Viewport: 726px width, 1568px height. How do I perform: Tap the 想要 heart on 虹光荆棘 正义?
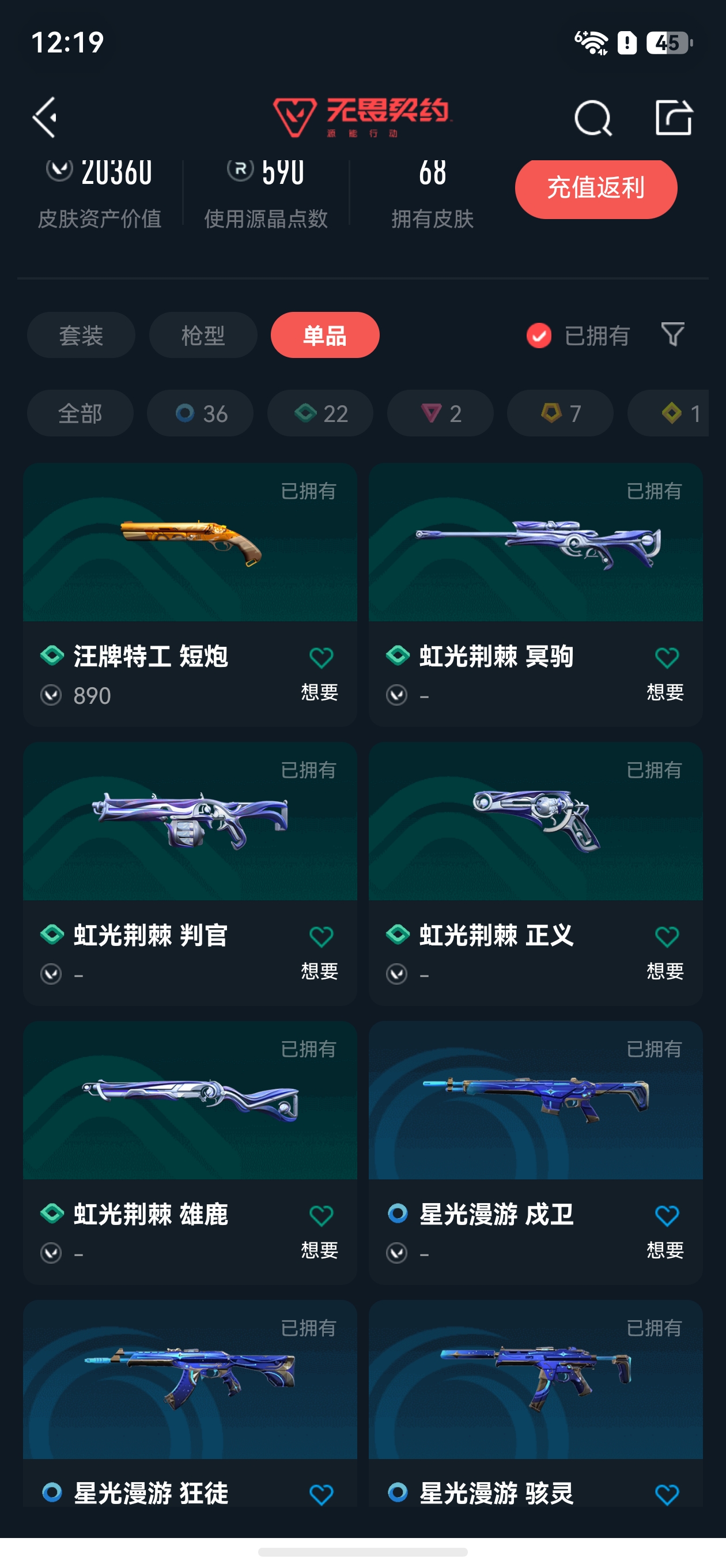tap(666, 951)
